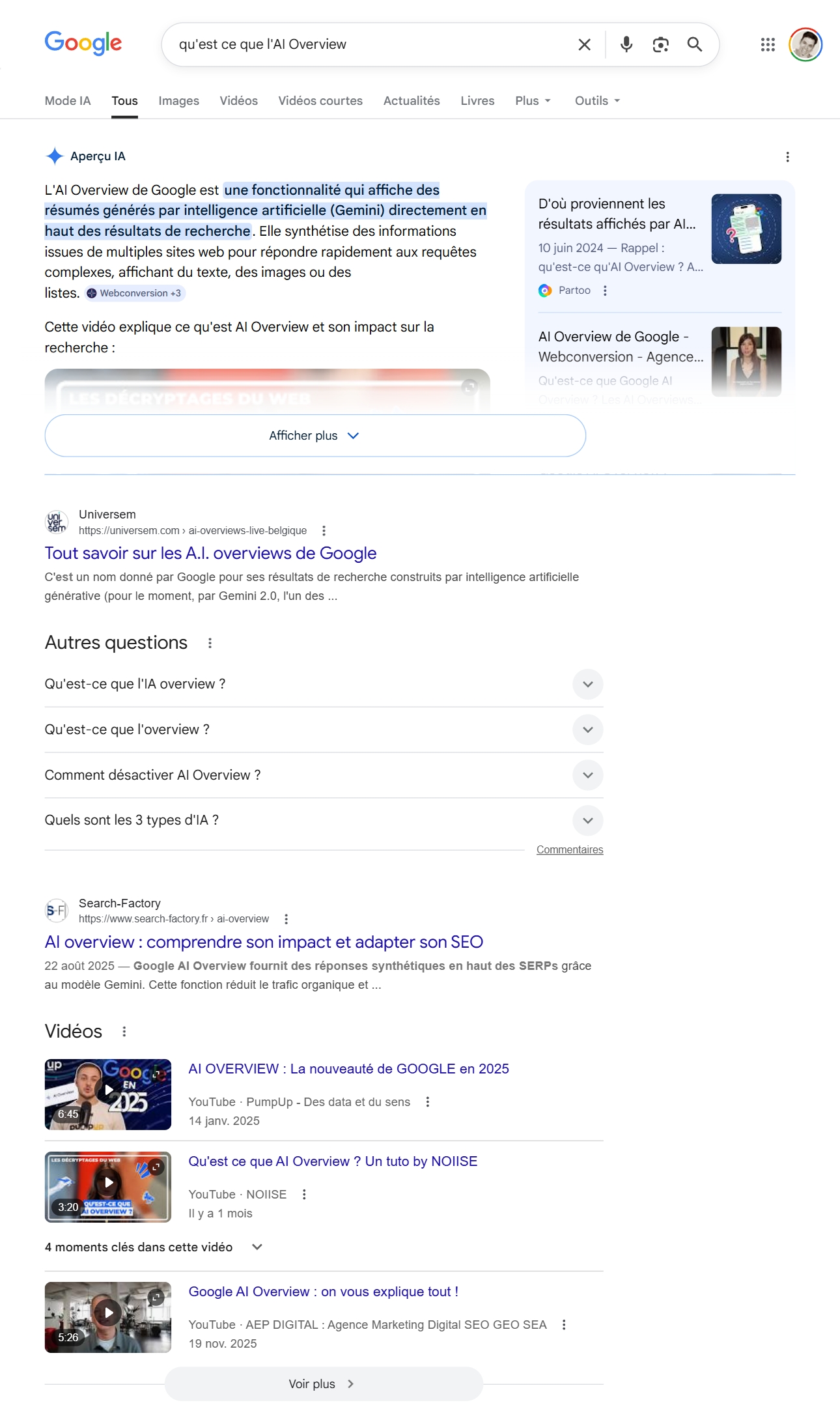This screenshot has height=1420, width=840.
Task: Open the Webconversion +3 sources chip
Action: [135, 293]
